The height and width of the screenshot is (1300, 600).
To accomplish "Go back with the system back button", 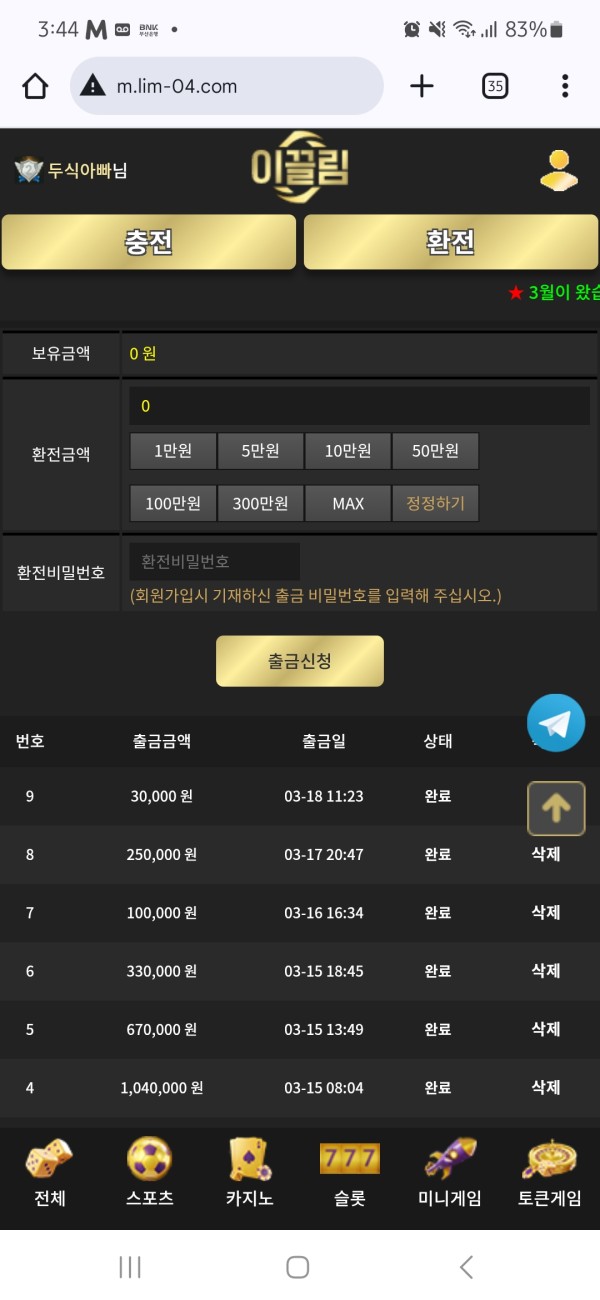I will coord(466,1267).
